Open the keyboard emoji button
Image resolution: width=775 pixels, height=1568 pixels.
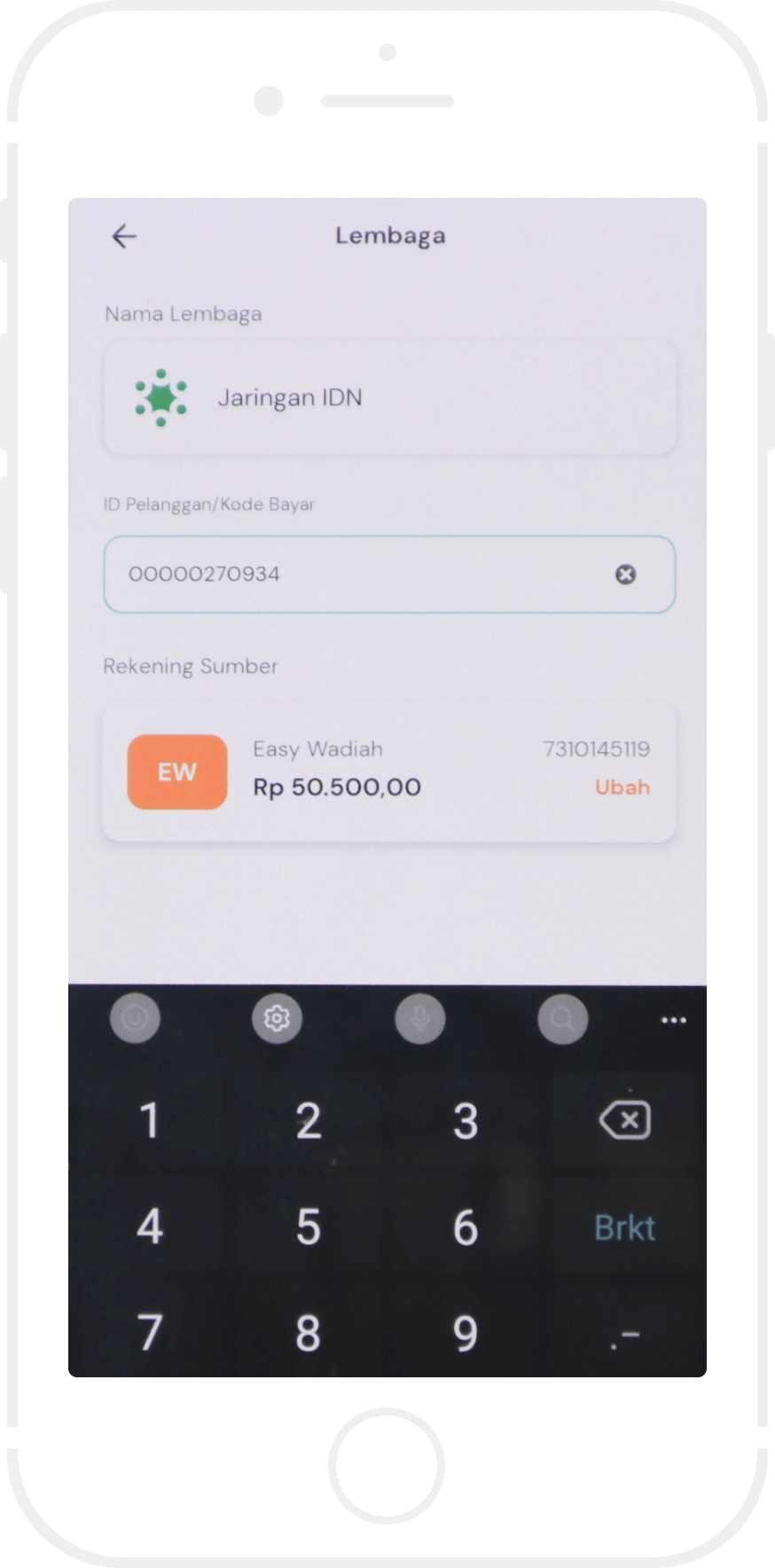point(135,1018)
